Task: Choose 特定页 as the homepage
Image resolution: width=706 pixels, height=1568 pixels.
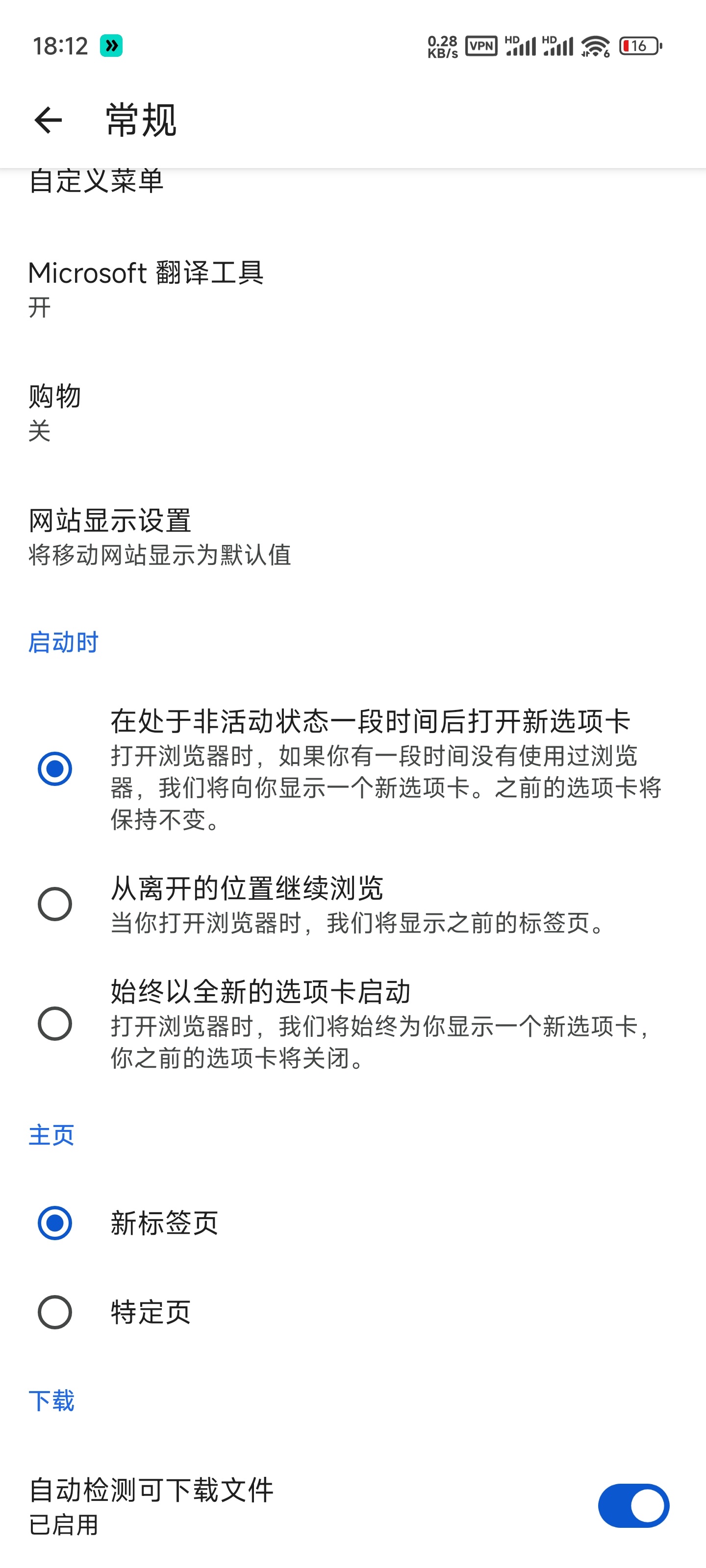Action: [x=55, y=1312]
